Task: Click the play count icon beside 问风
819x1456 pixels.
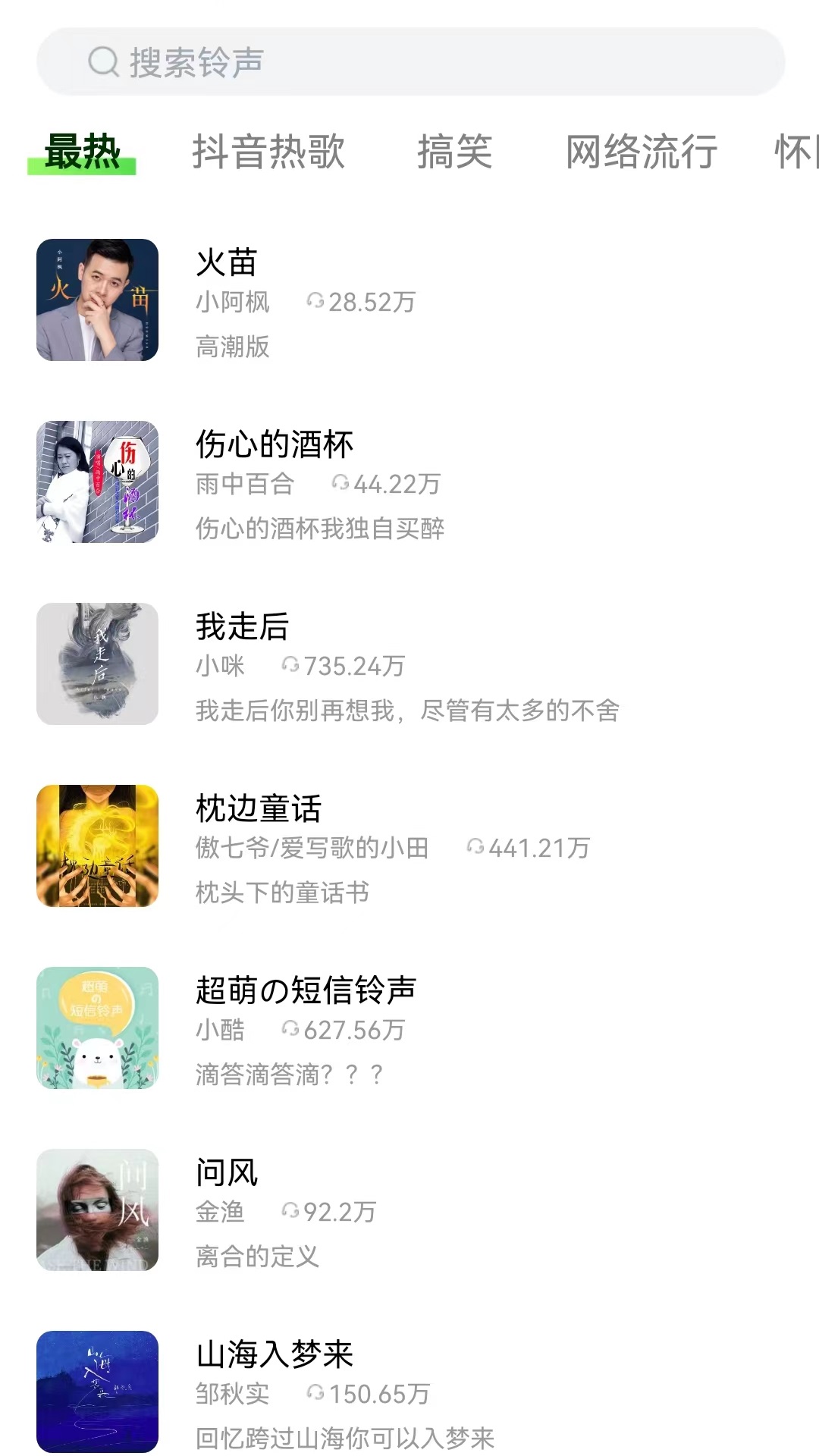Action: pyautogui.click(x=290, y=1213)
